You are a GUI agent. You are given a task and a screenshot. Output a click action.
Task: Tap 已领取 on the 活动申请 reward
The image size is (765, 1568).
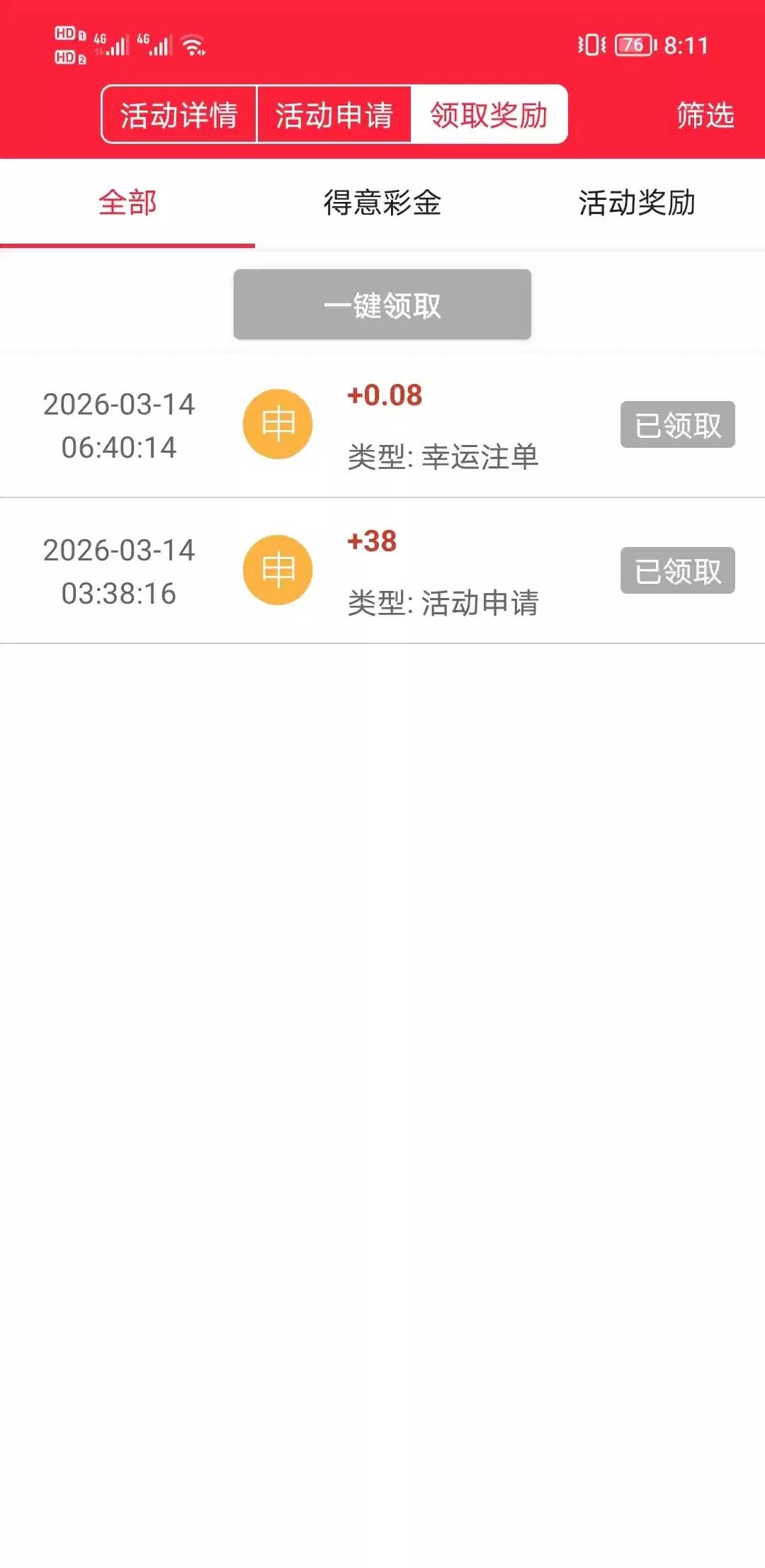(677, 571)
